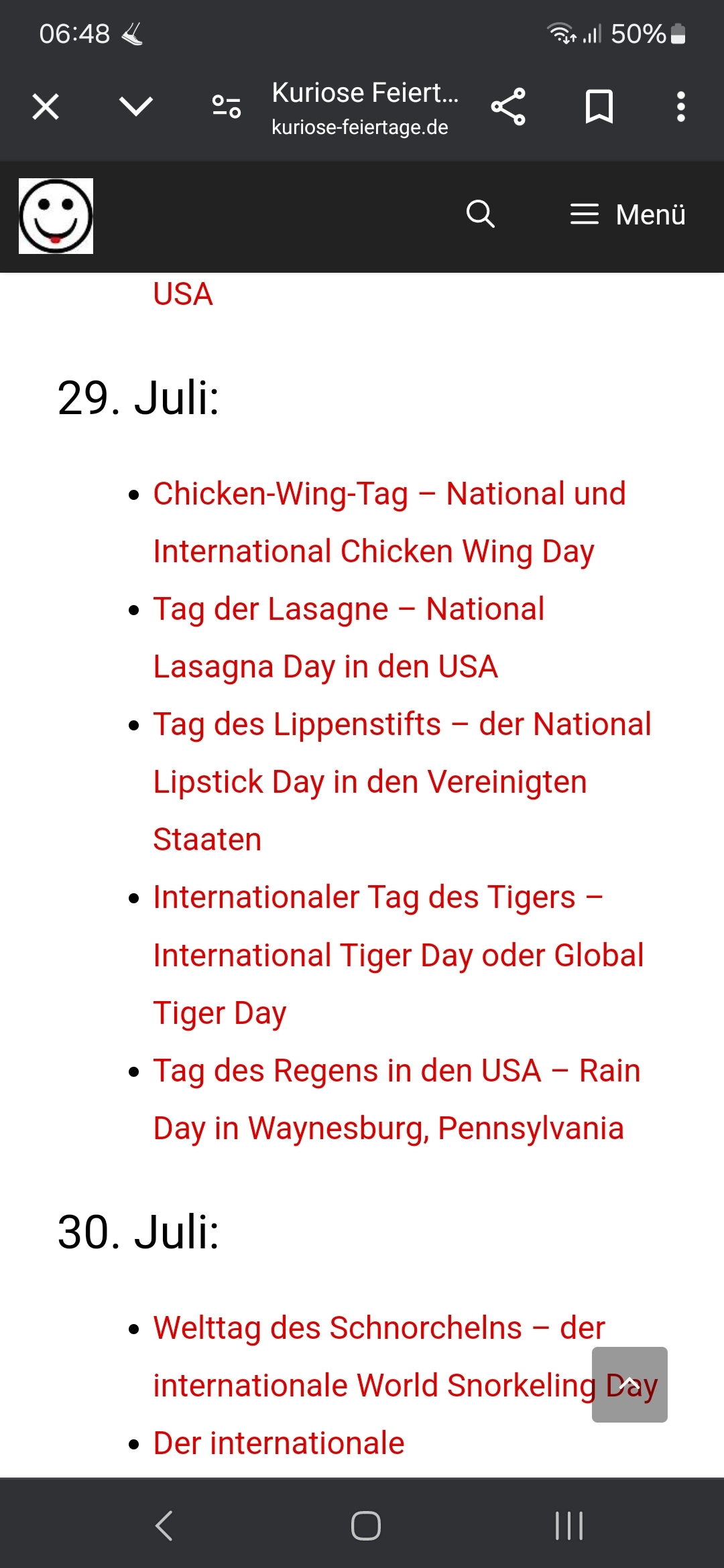Screen dimensions: 724x1568
Task: Share this page
Action: click(508, 107)
